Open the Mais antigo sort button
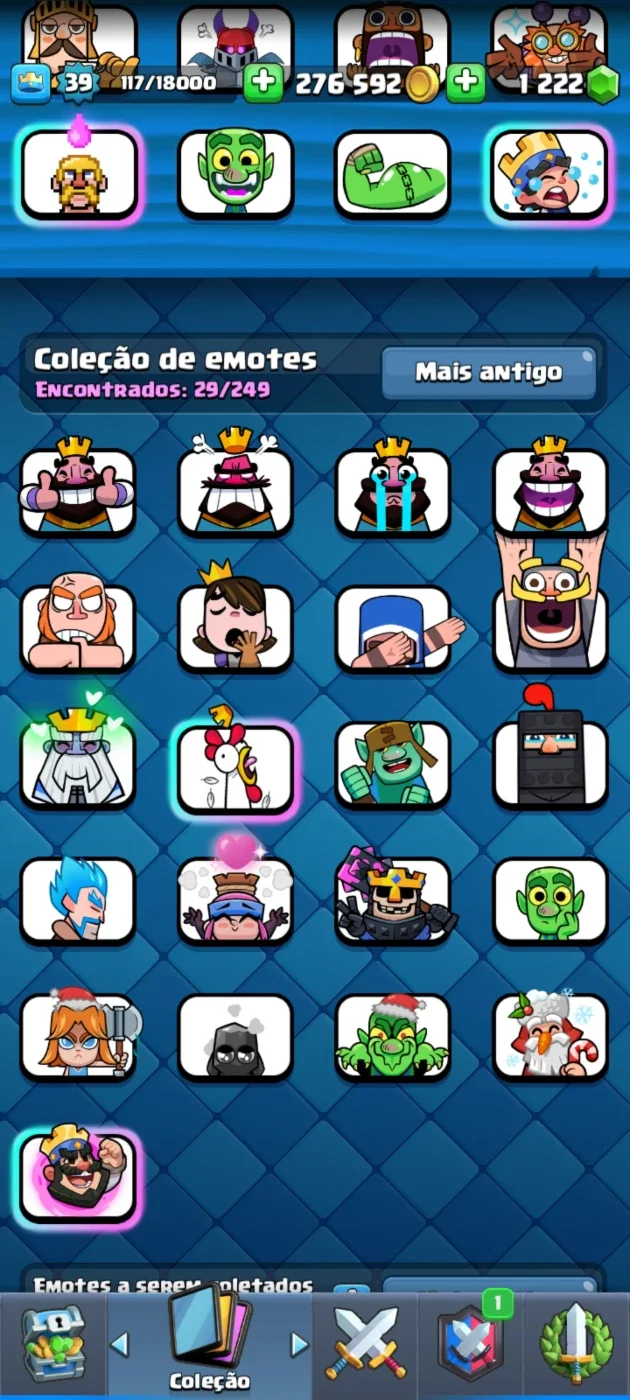The width and height of the screenshot is (630, 1400). point(489,373)
